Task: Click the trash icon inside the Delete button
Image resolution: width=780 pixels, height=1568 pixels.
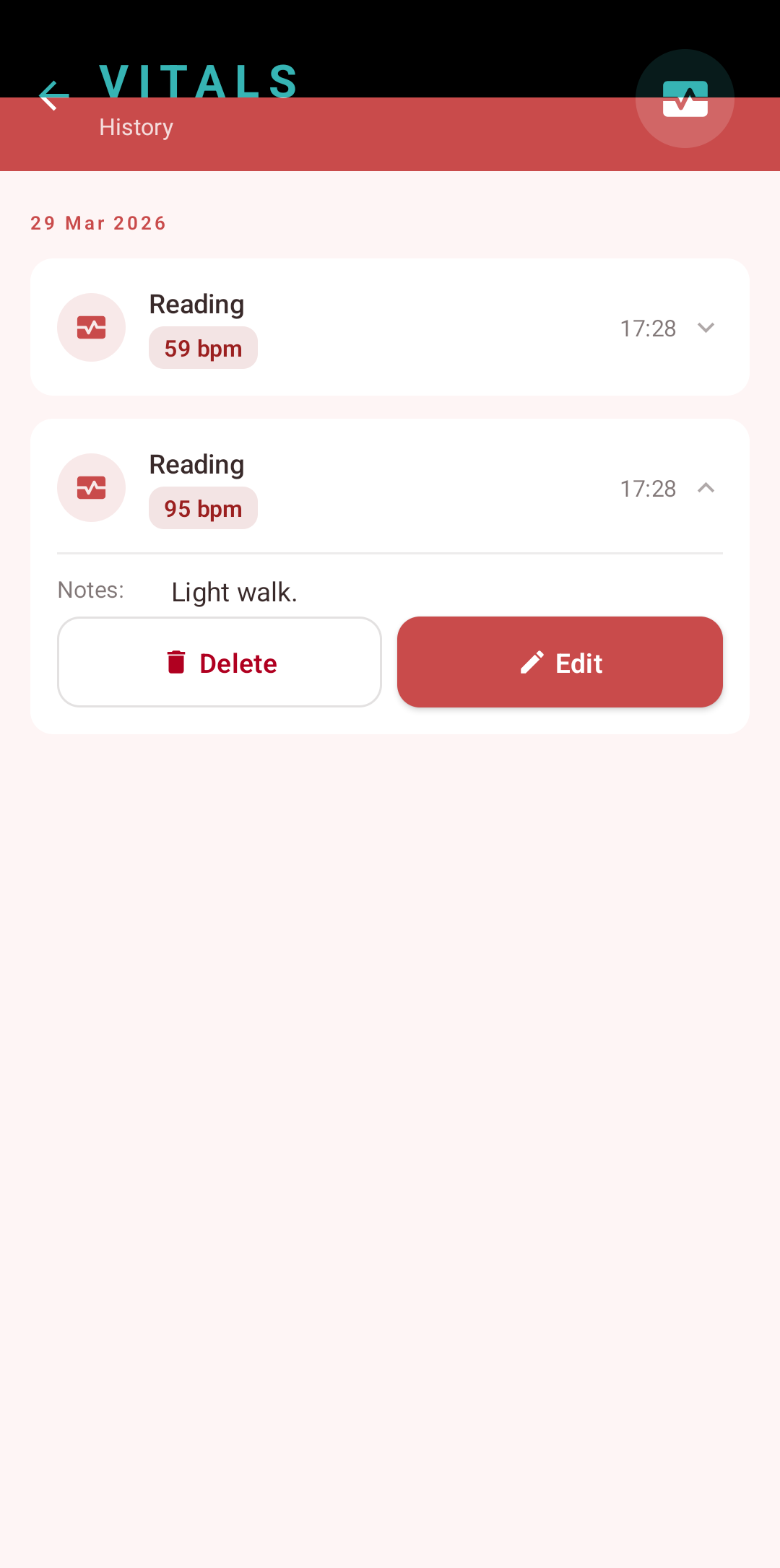Action: (175, 662)
